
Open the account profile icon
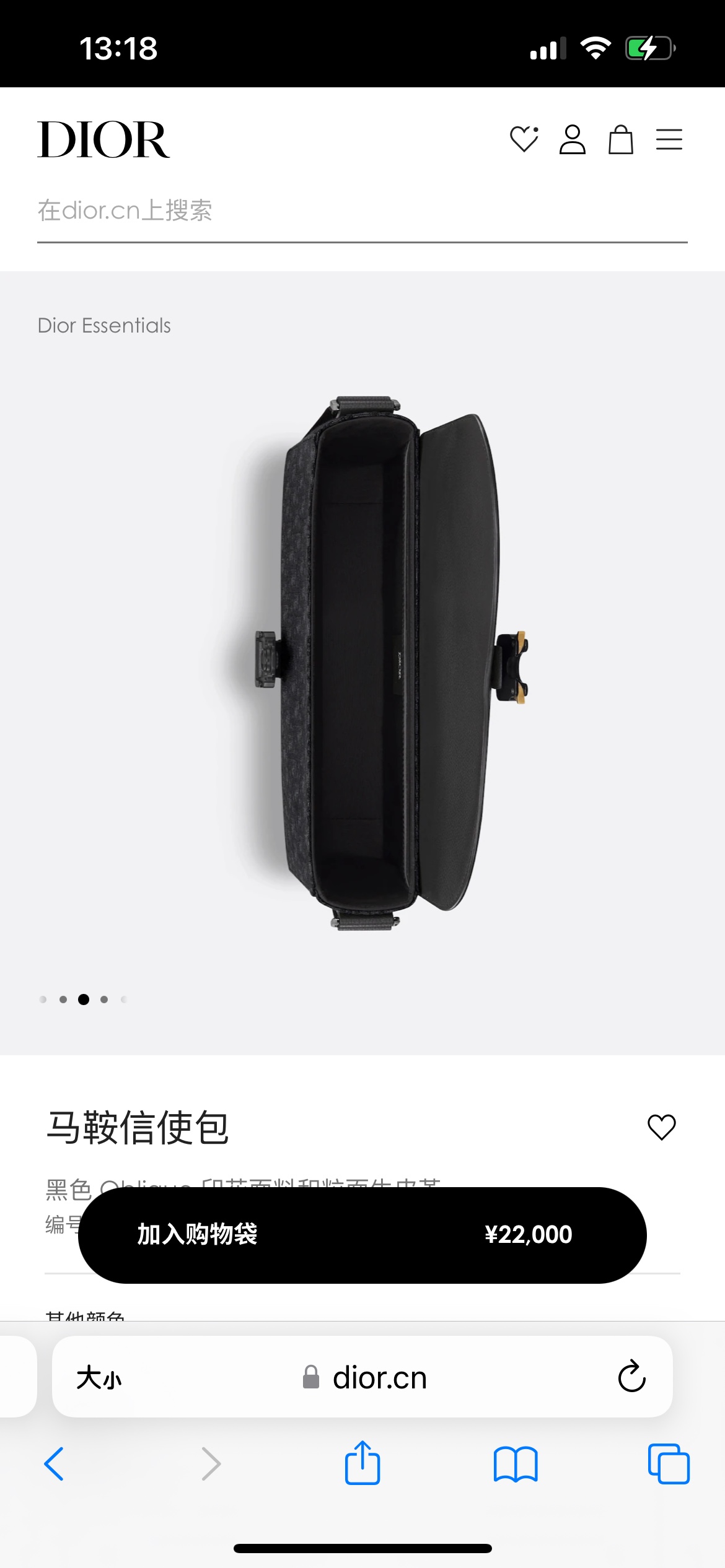[572, 139]
